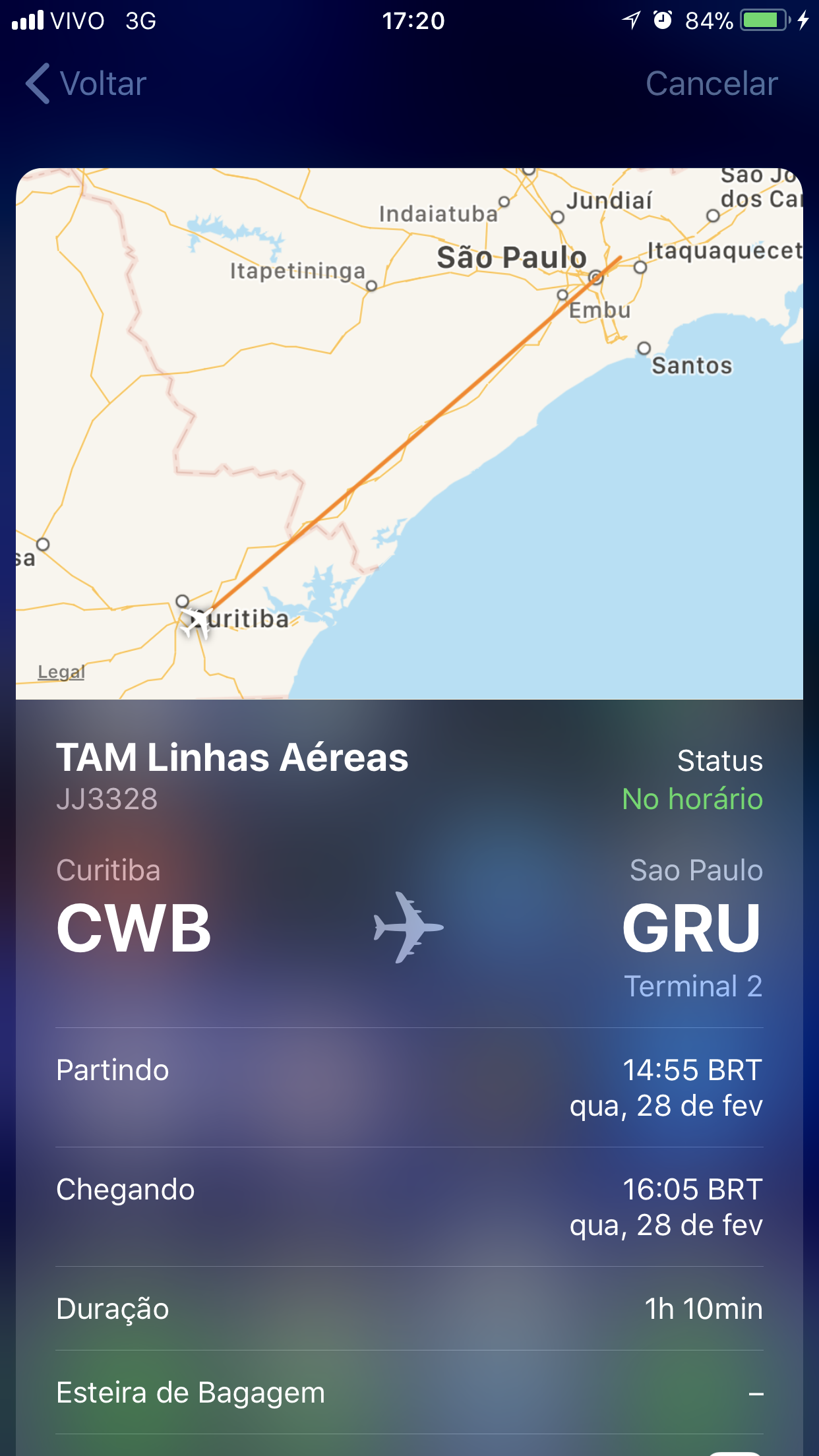Go back with the Voltar button

click(86, 84)
